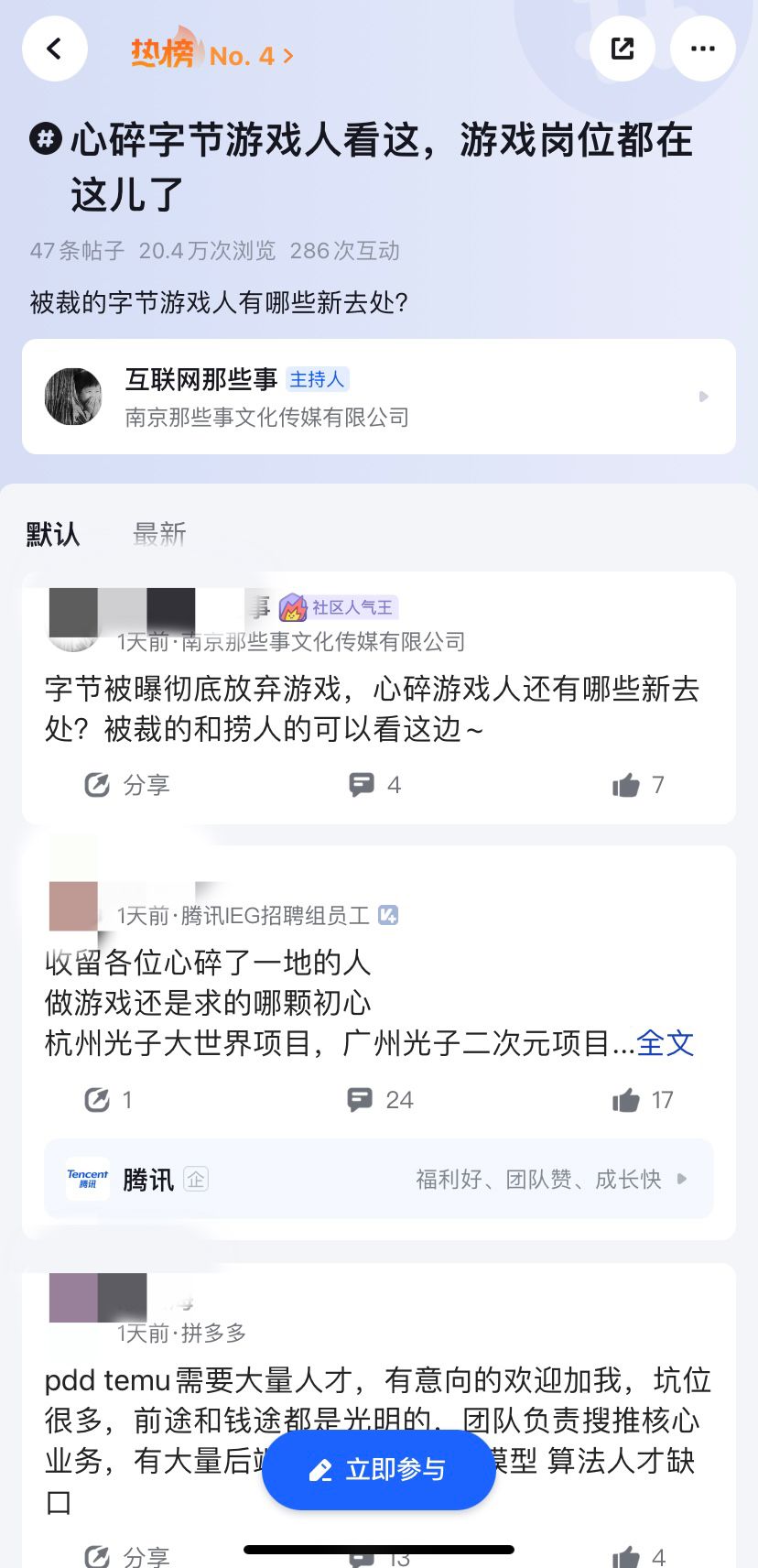Screen dimensions: 758x1568
Task: Open the 热榜 No. 4 ranking link
Action: [x=212, y=54]
